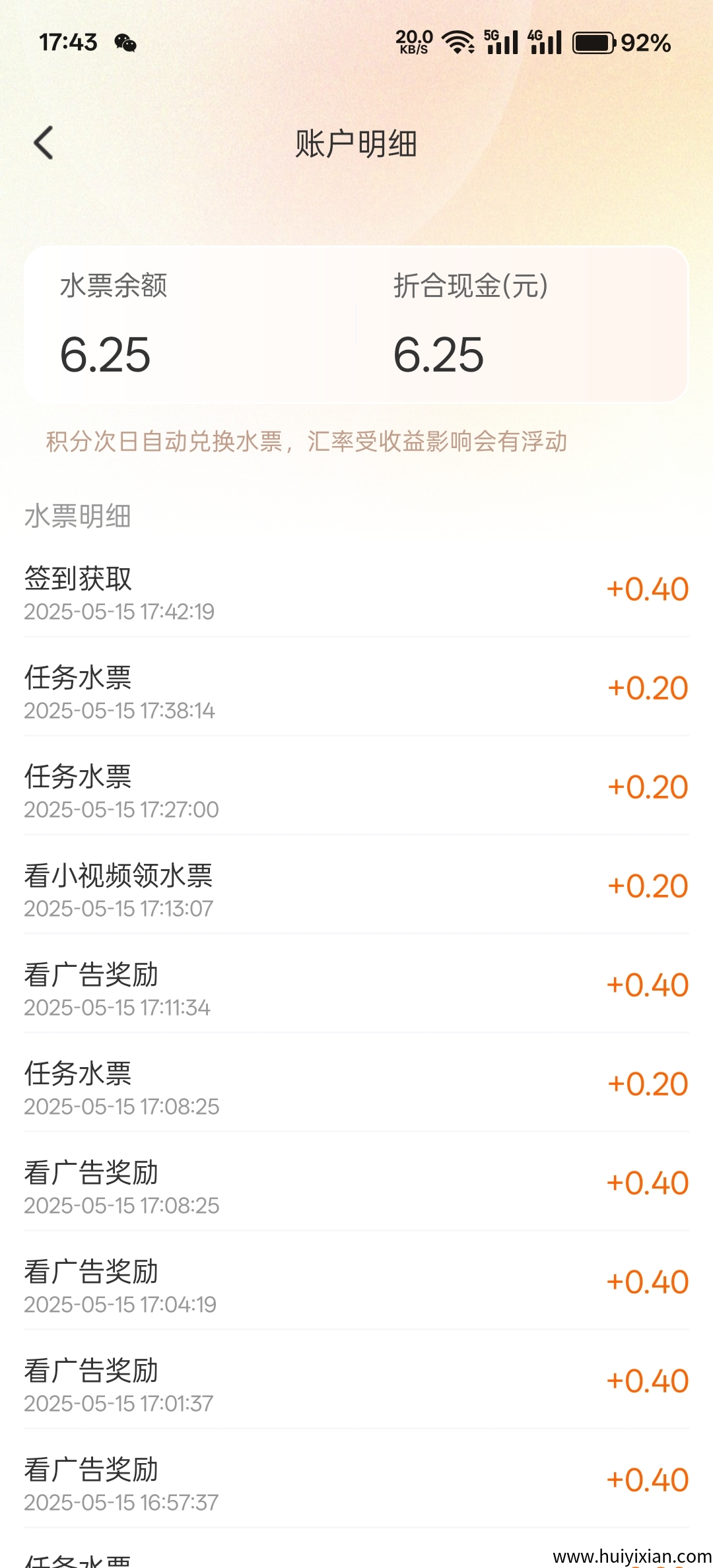The width and height of the screenshot is (713, 1568).
Task: Tap the WeChat notification icon in status bar
Action: pyautogui.click(x=126, y=44)
